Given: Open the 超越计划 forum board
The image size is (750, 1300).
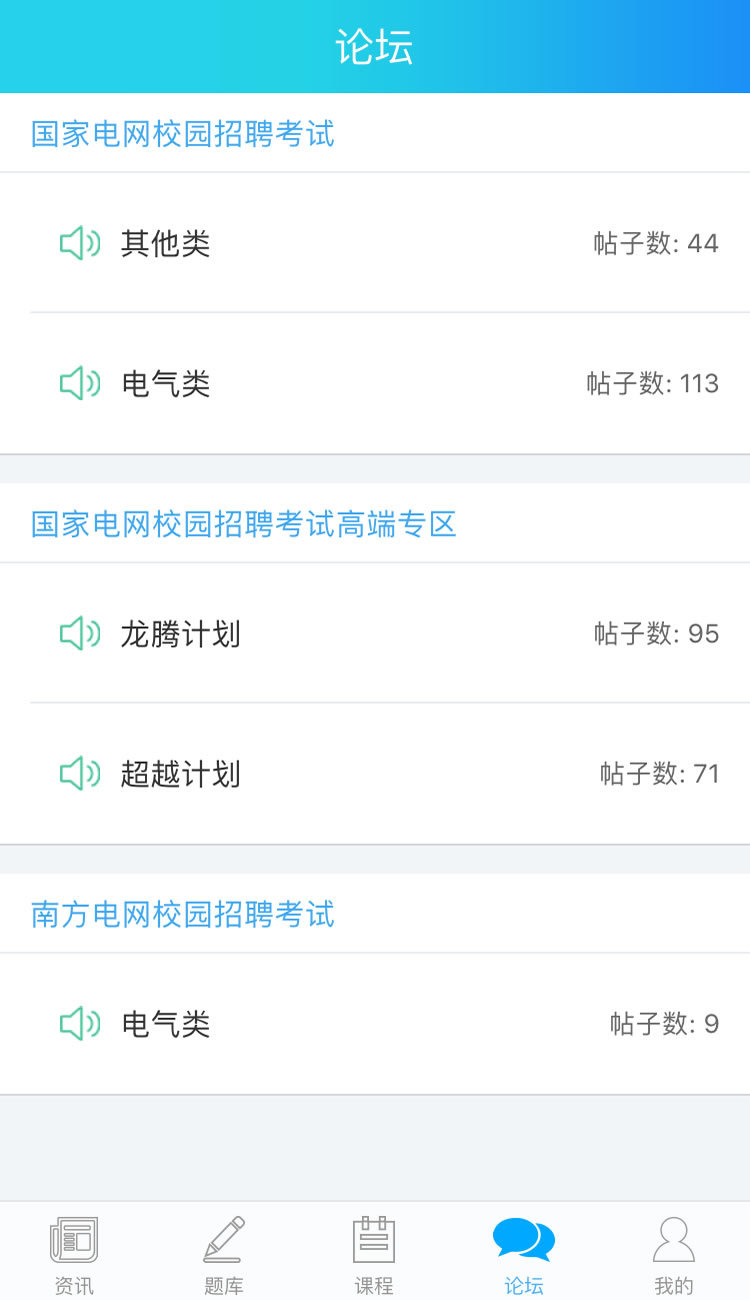Looking at the screenshot, I should click(375, 773).
